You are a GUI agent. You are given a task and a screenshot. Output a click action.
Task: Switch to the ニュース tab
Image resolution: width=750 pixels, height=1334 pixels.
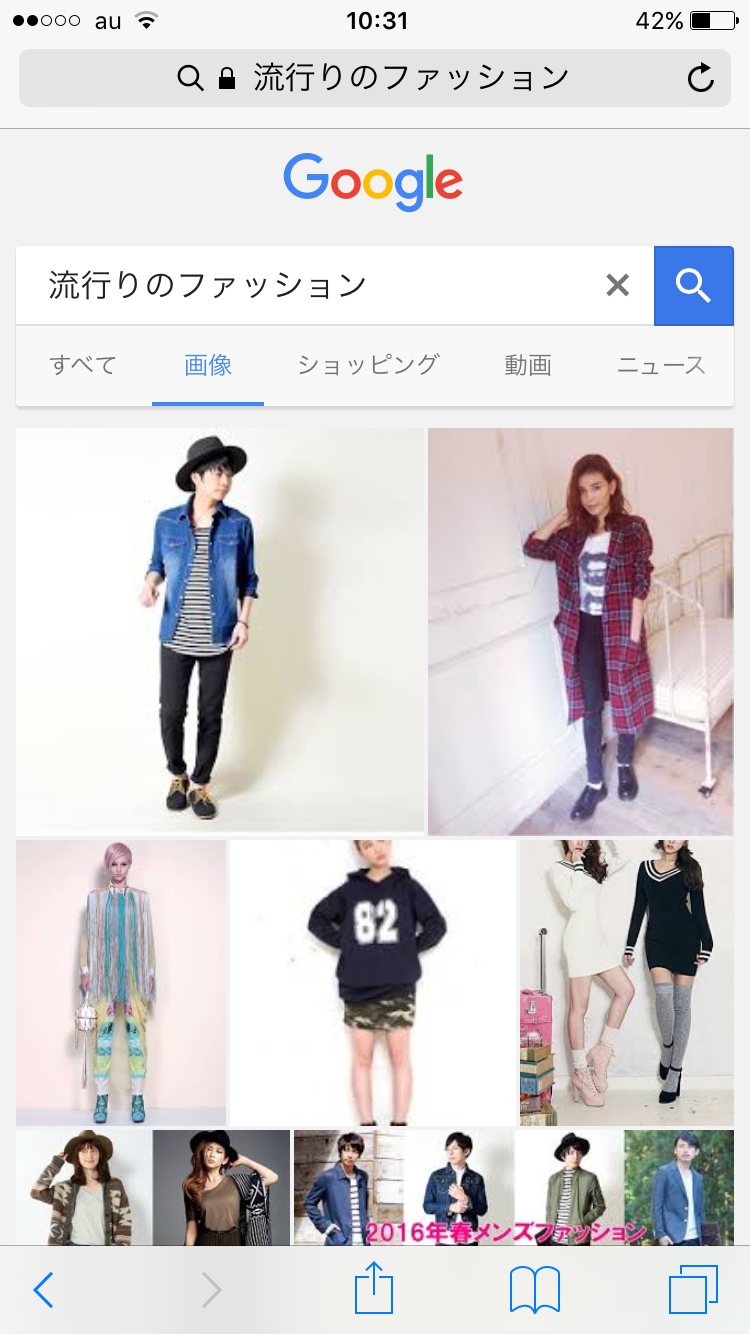click(661, 365)
